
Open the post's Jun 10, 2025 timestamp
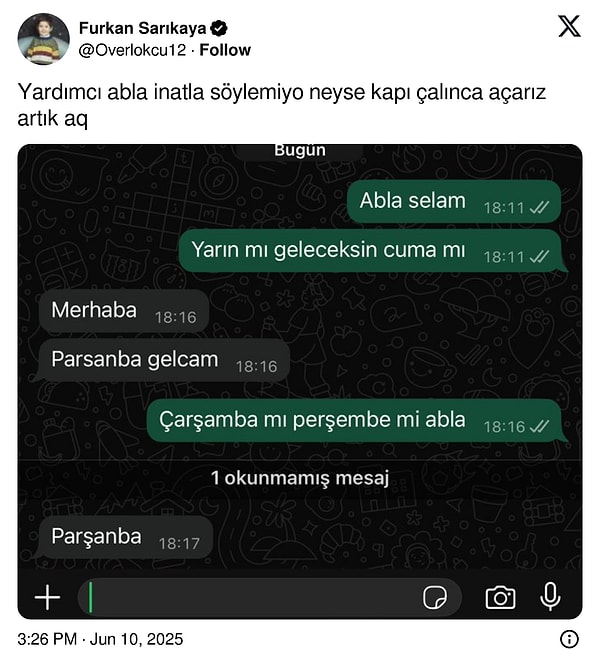click(x=101, y=639)
